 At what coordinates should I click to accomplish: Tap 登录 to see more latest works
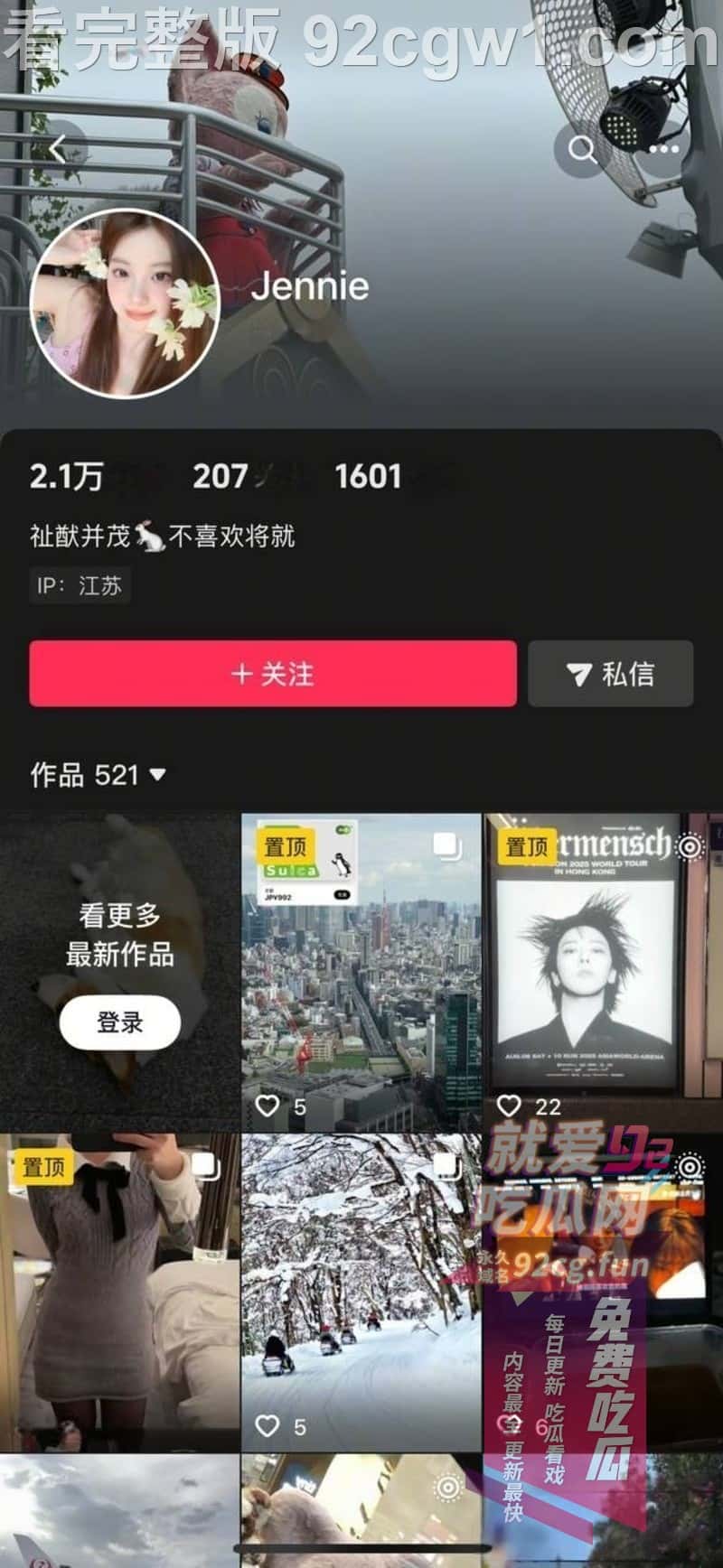coord(120,1022)
